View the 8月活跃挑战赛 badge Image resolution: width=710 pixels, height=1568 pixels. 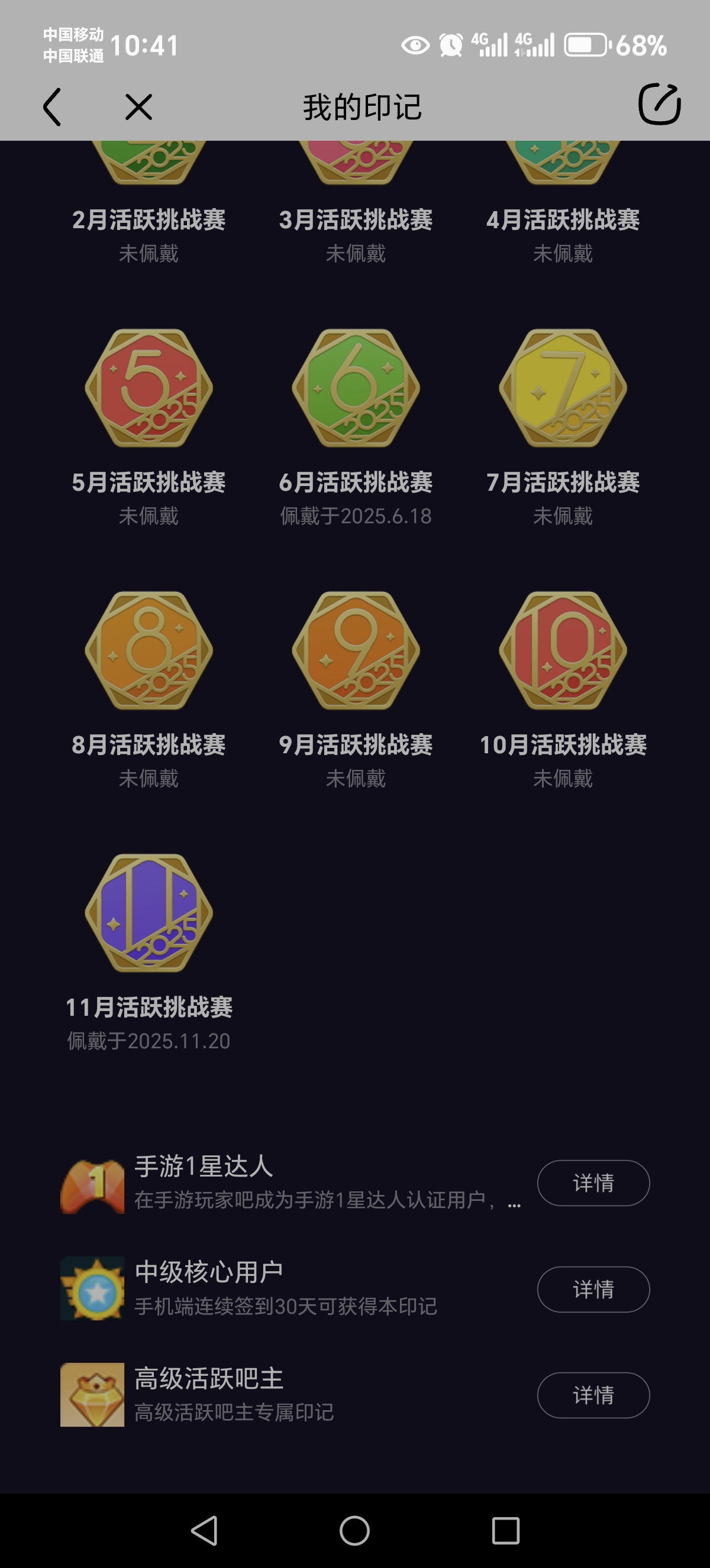[x=149, y=650]
